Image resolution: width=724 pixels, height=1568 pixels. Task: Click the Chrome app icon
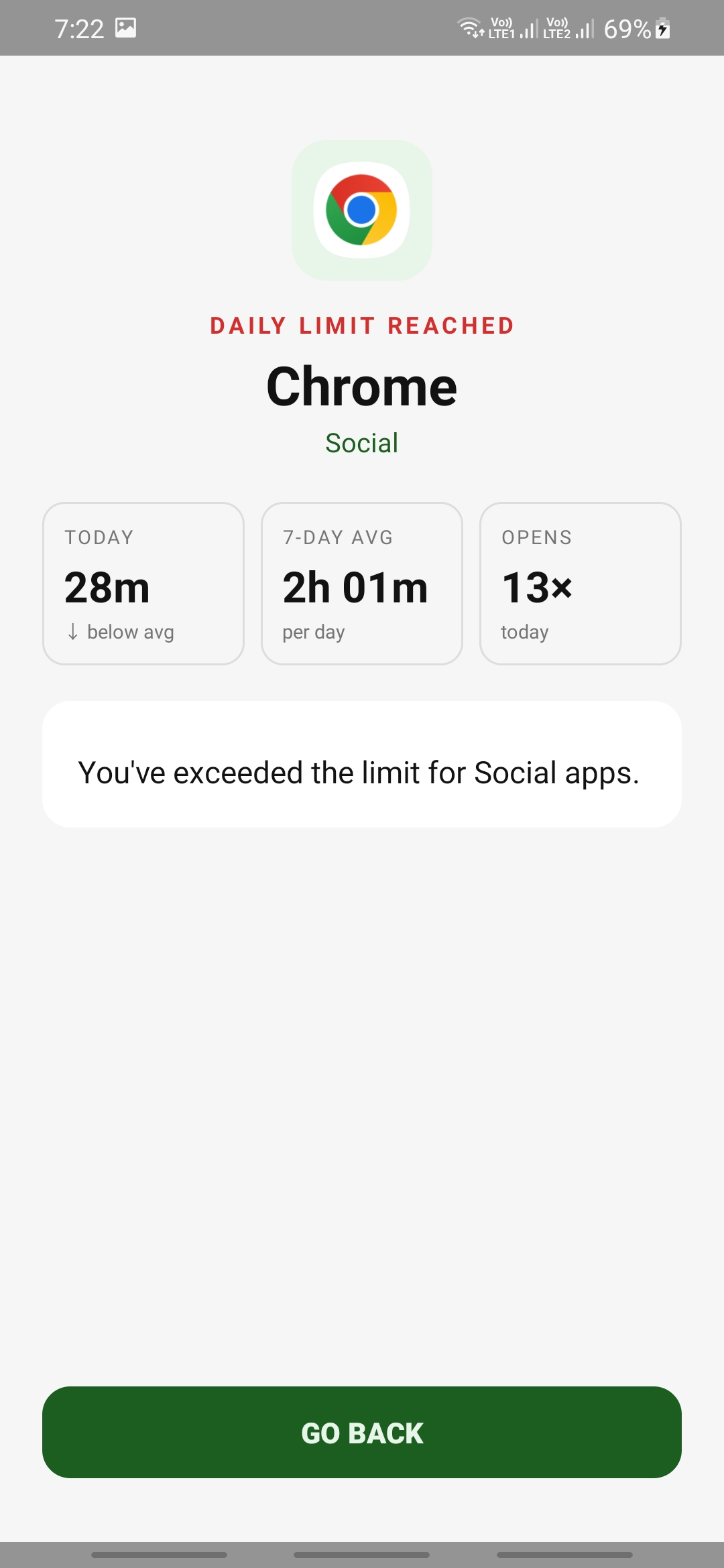[x=361, y=208]
